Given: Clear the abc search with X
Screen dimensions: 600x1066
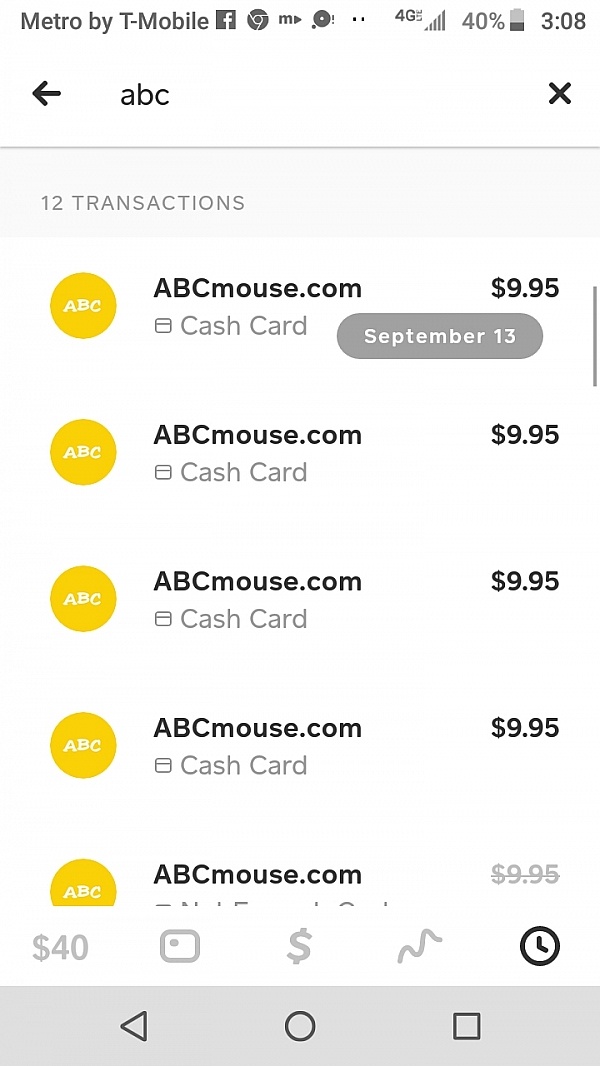Looking at the screenshot, I should pyautogui.click(x=559, y=94).
